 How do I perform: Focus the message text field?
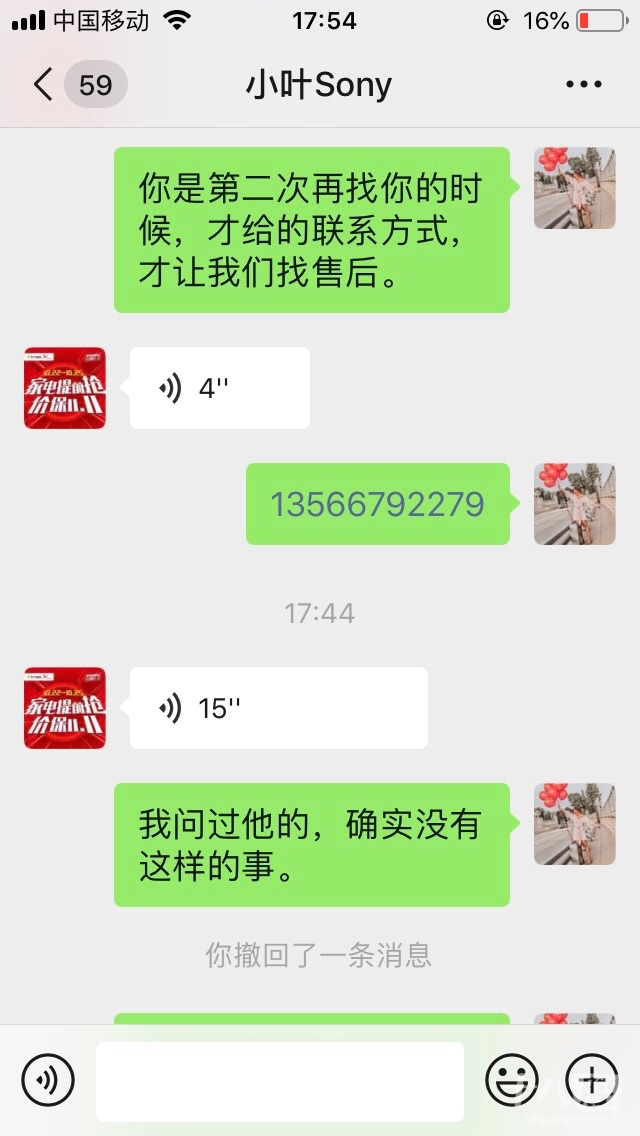[280, 1081]
